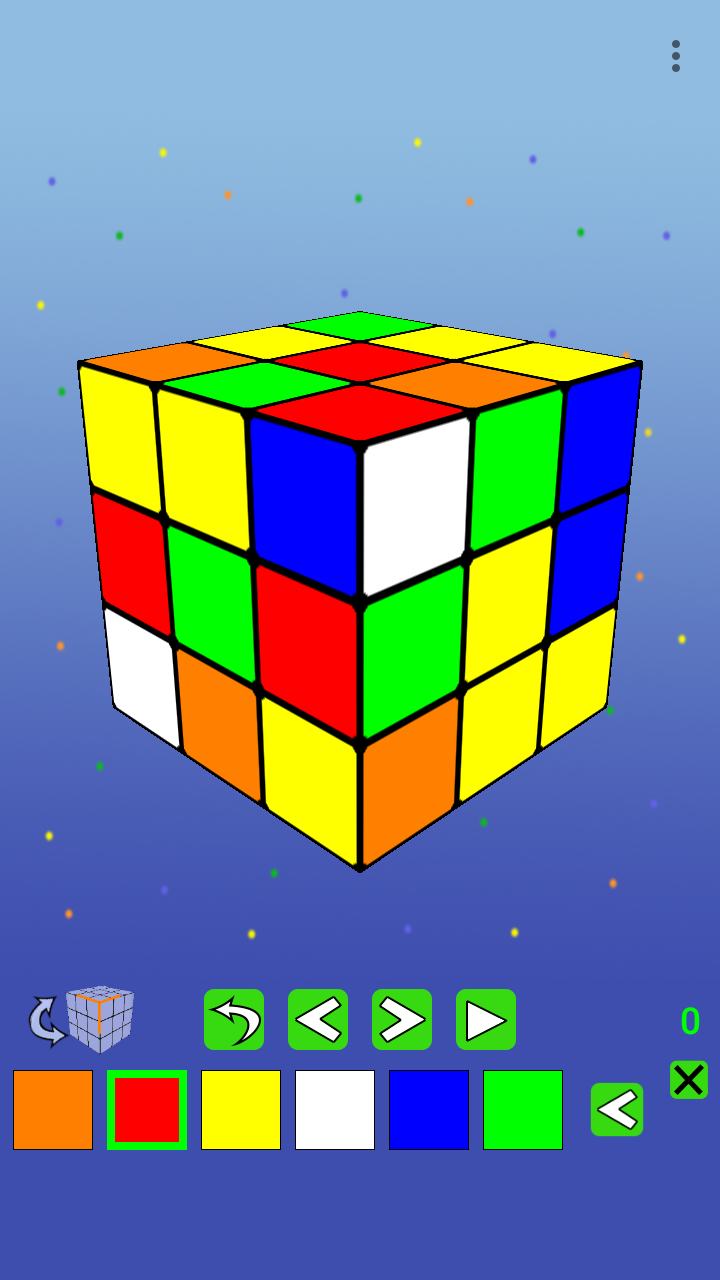This screenshot has height=1280, width=720.
Task: Pick the green color swatch
Action: pyautogui.click(x=523, y=1110)
